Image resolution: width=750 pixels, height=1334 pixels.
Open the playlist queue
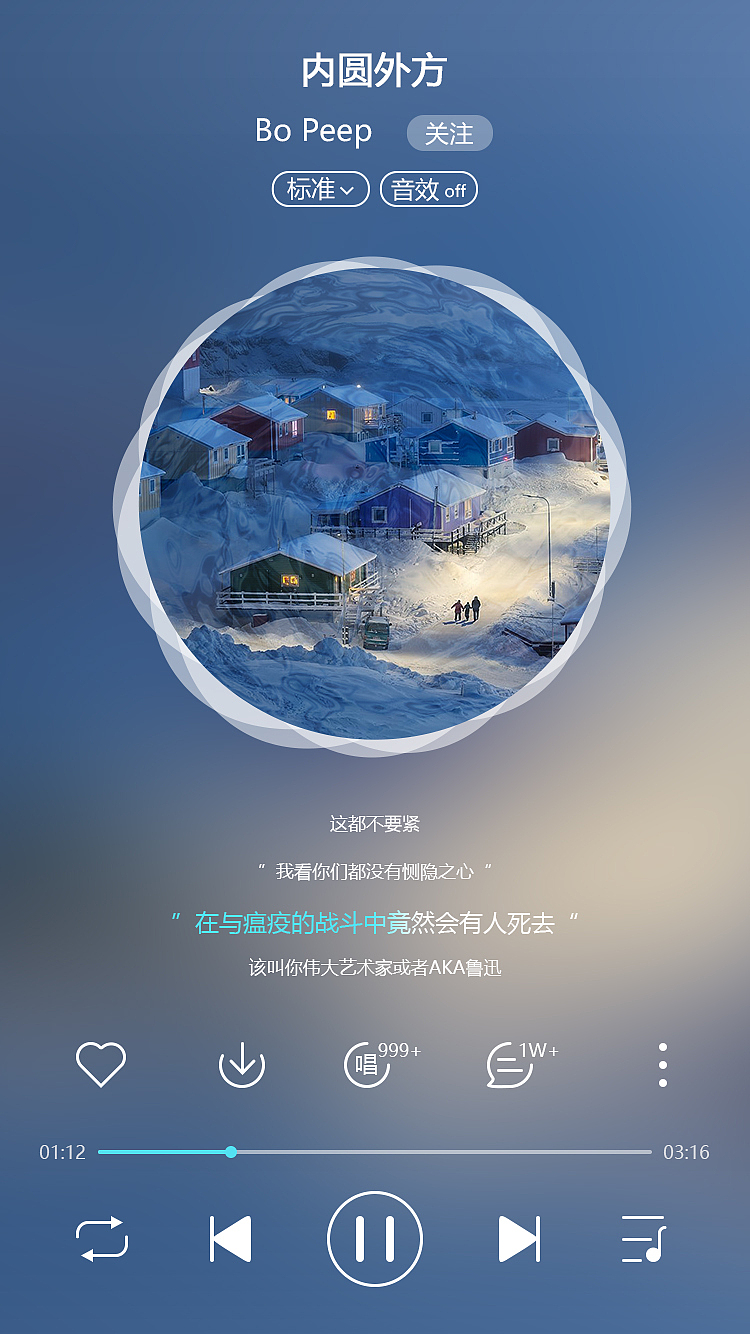[x=644, y=1239]
